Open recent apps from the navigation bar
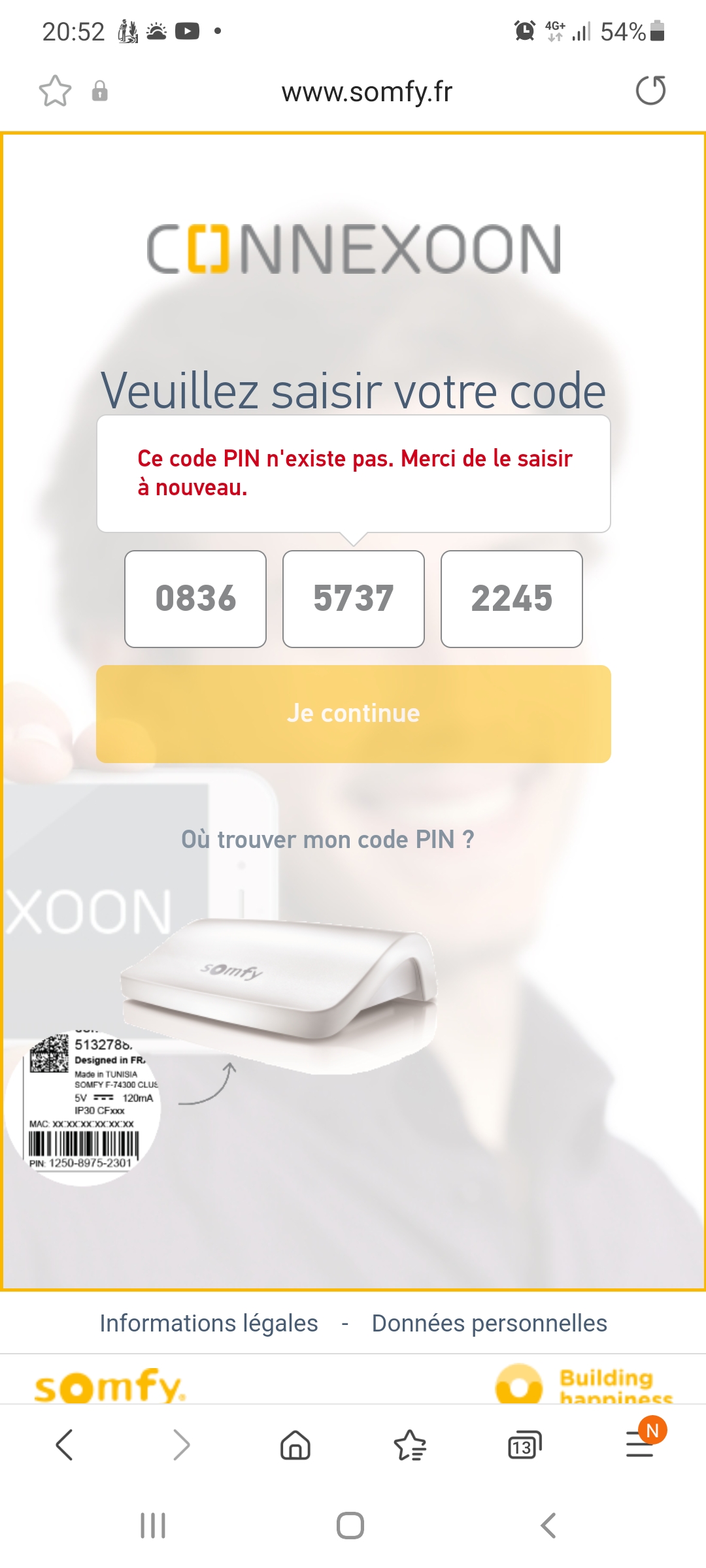Screen dimensions: 706x1568 153,1526
